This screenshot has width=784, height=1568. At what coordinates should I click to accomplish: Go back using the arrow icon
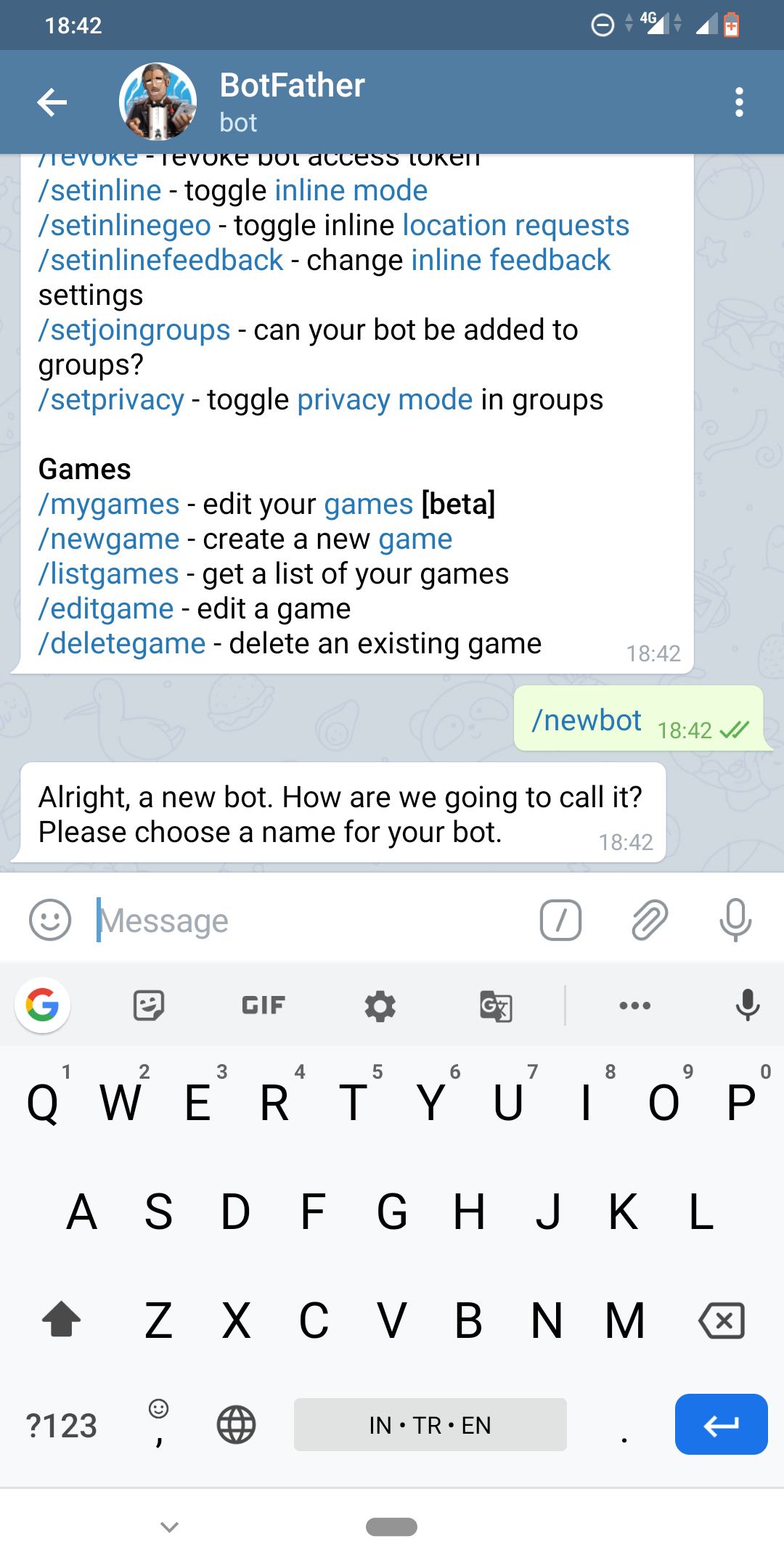coord(52,102)
